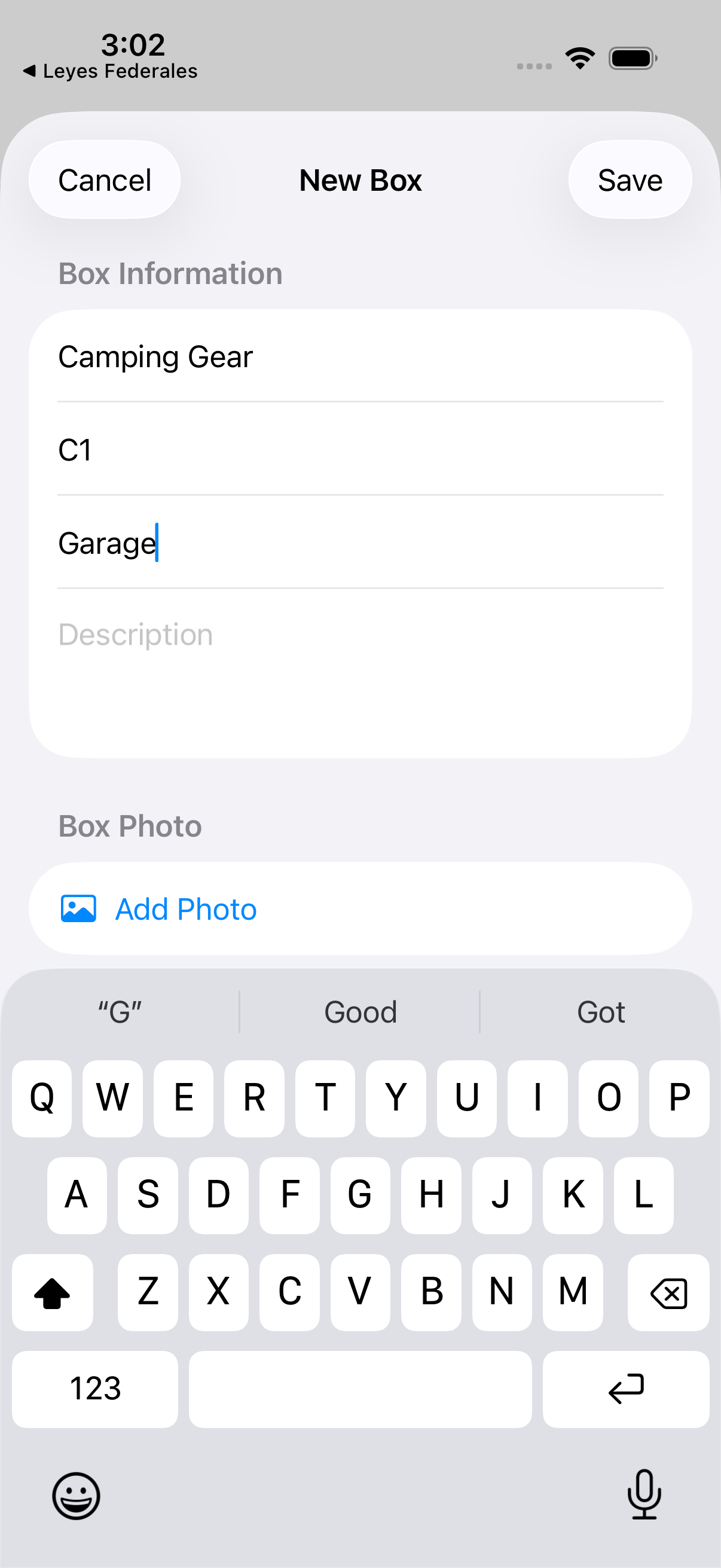The image size is (721, 1568).
Task: Tap the space bar
Action: tap(360, 1390)
